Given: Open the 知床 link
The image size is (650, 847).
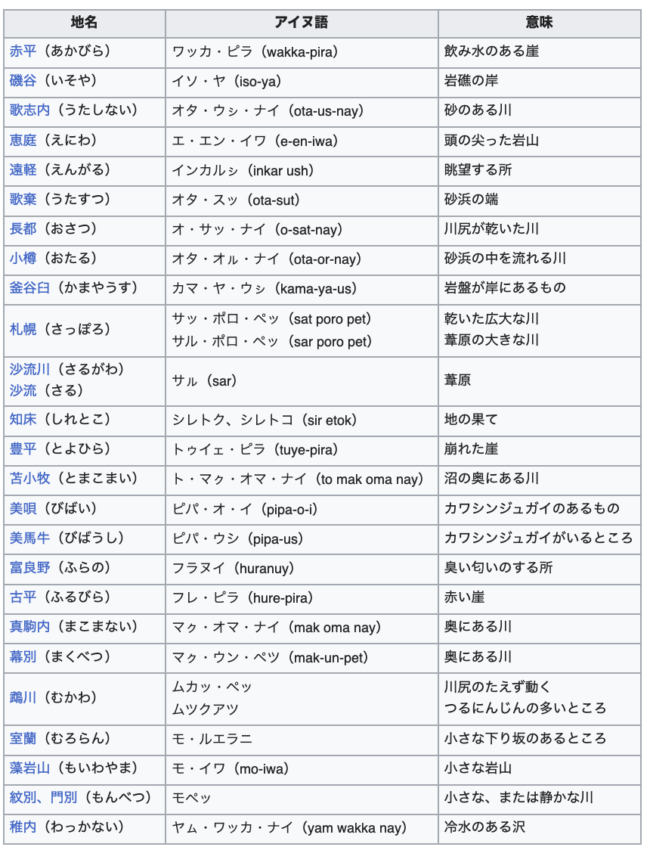Looking at the screenshot, I should click(23, 419).
